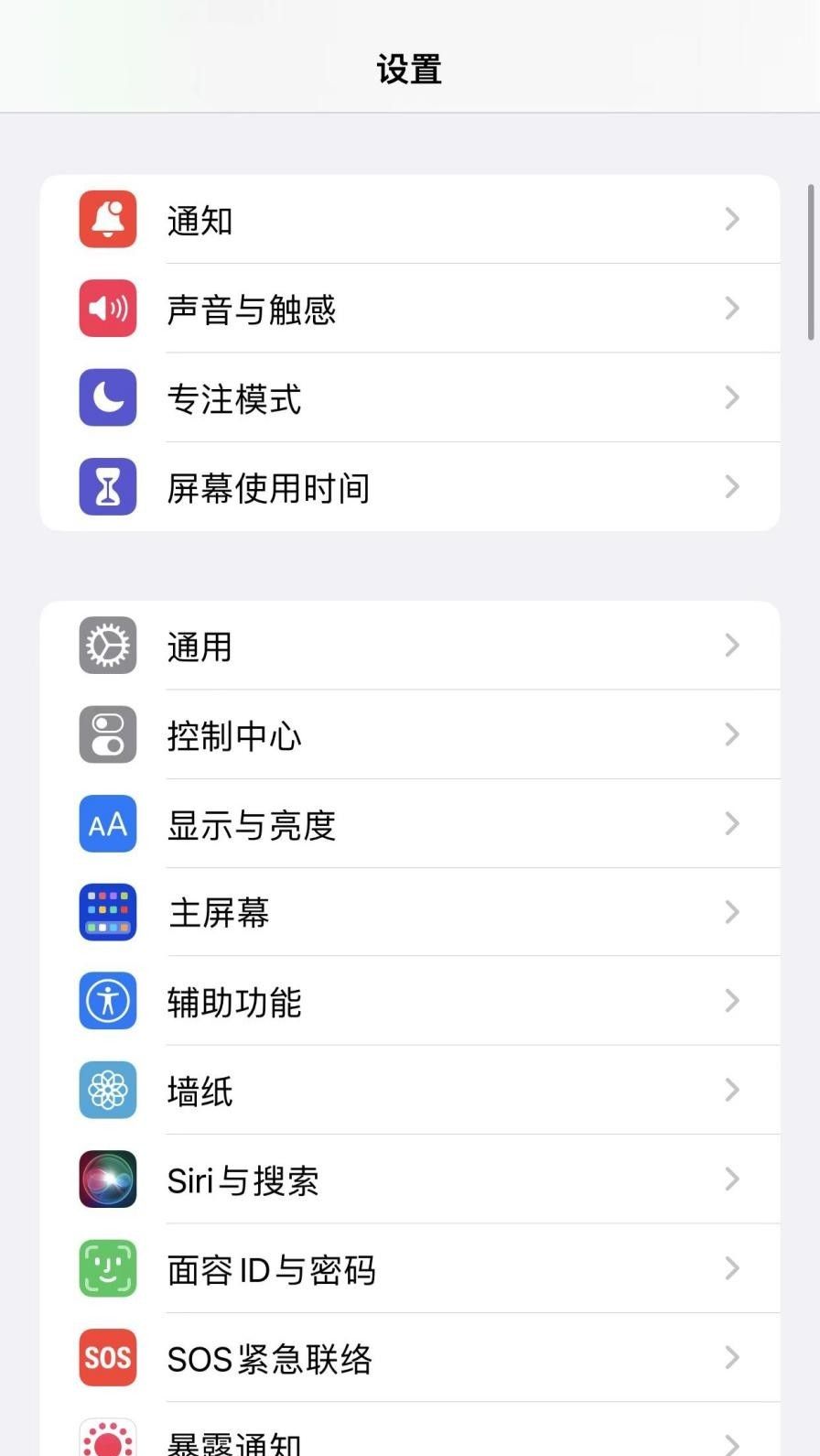Open 面容 ID 与密码 via its face icon

point(107,1268)
